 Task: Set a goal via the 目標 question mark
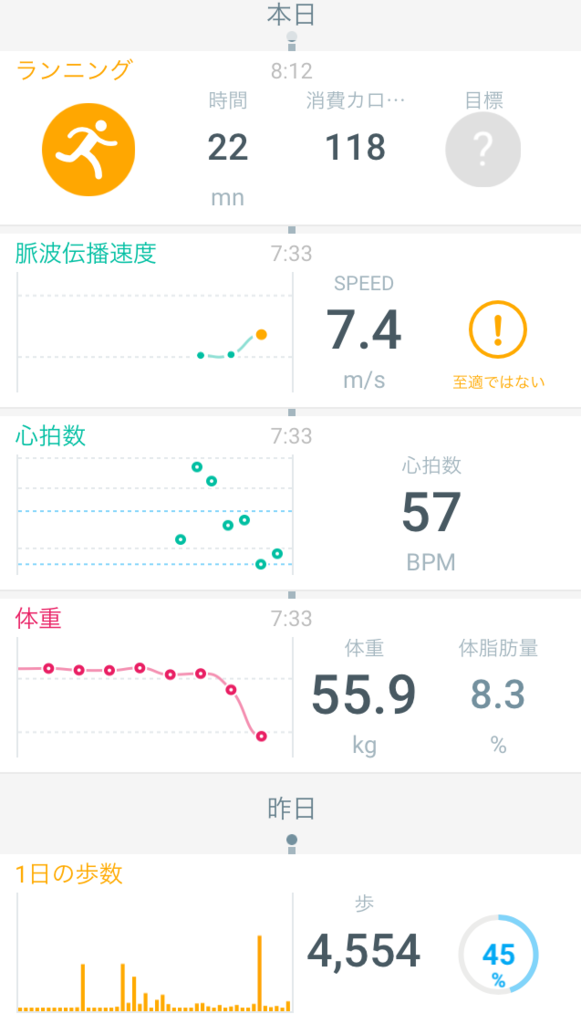point(483,150)
